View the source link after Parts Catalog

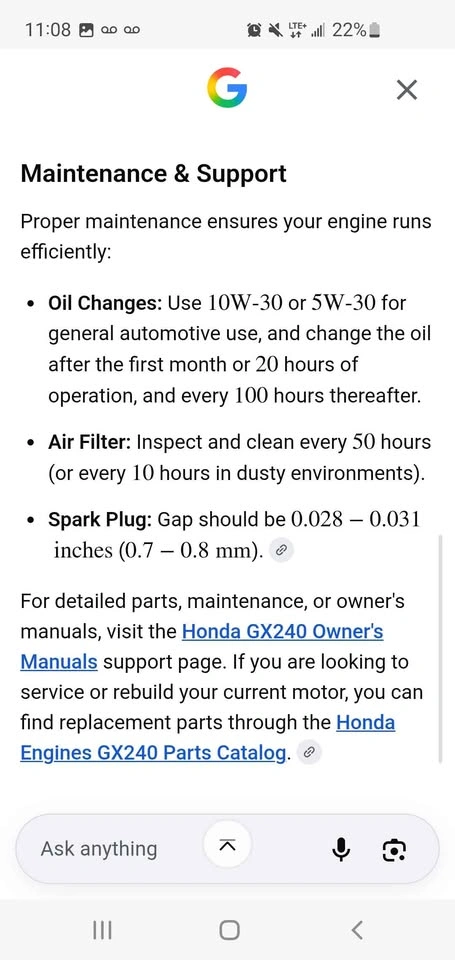[309, 752]
